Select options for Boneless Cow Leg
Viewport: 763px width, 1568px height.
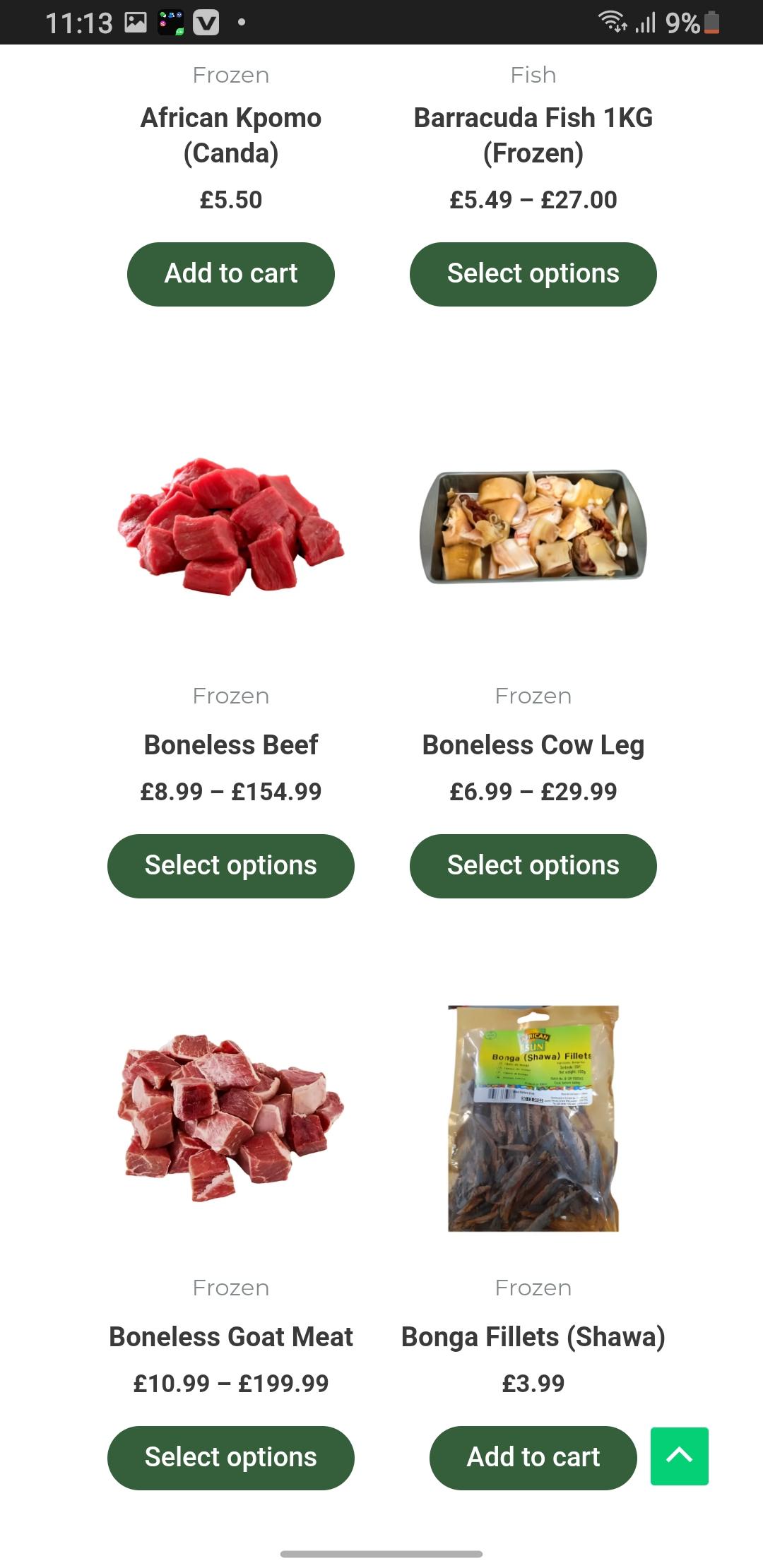(533, 866)
